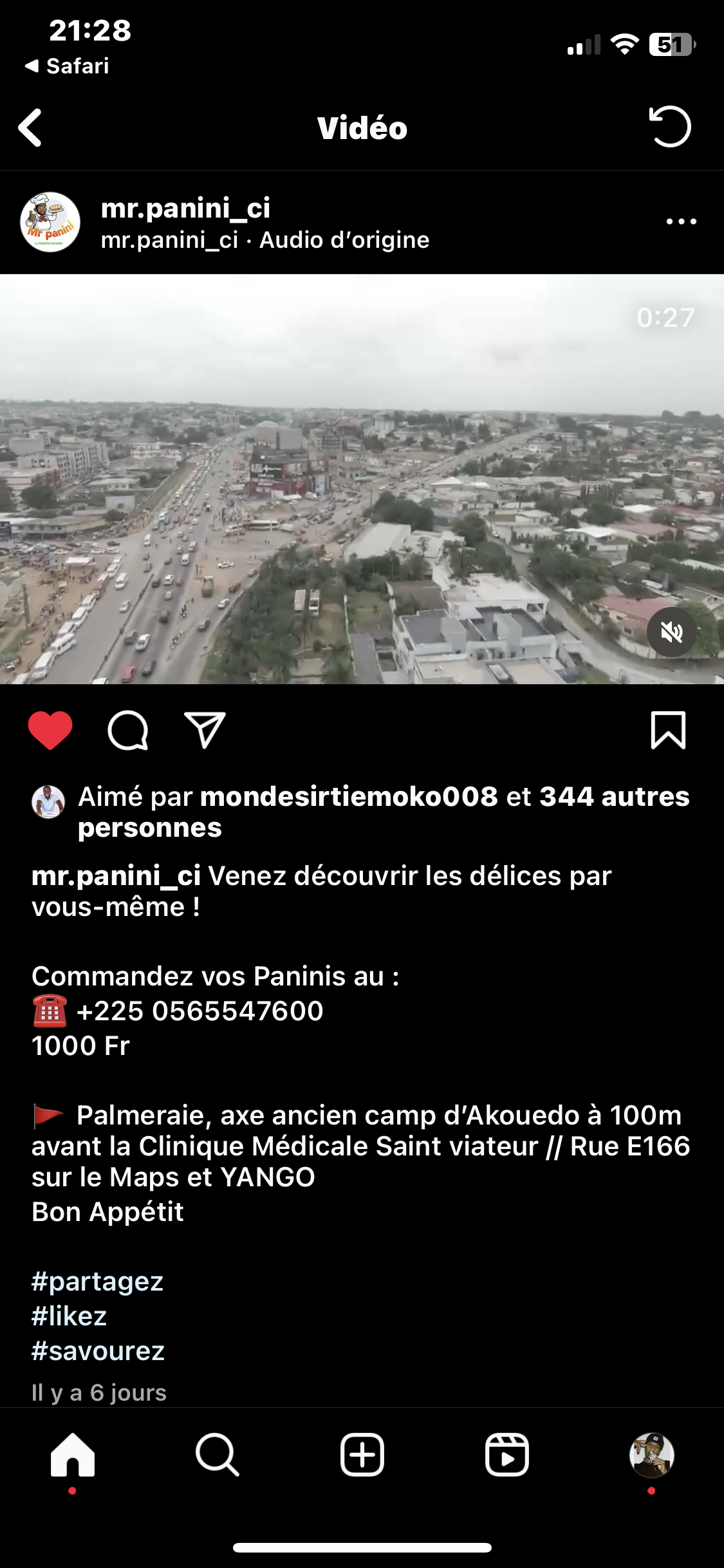Share this post via send icon

(x=205, y=731)
